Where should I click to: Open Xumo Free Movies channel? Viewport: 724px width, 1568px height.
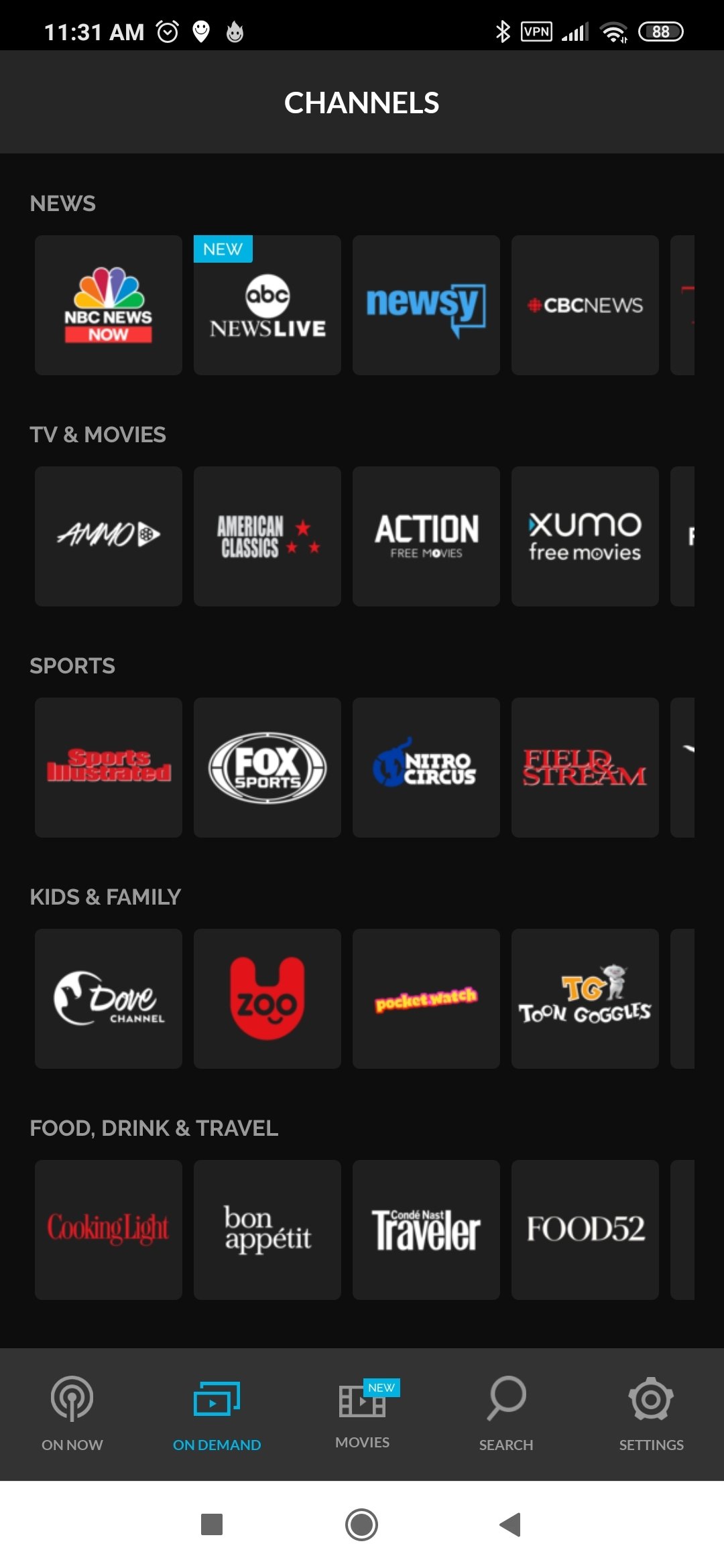[x=585, y=536]
